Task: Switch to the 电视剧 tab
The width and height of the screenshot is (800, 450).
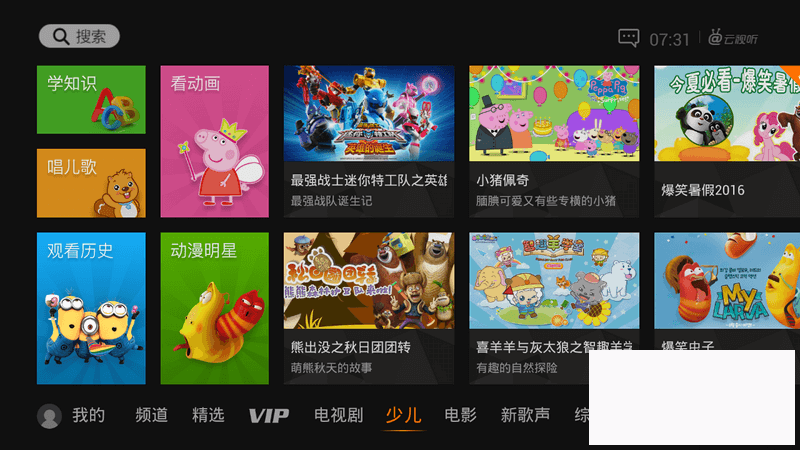Action: click(x=338, y=415)
